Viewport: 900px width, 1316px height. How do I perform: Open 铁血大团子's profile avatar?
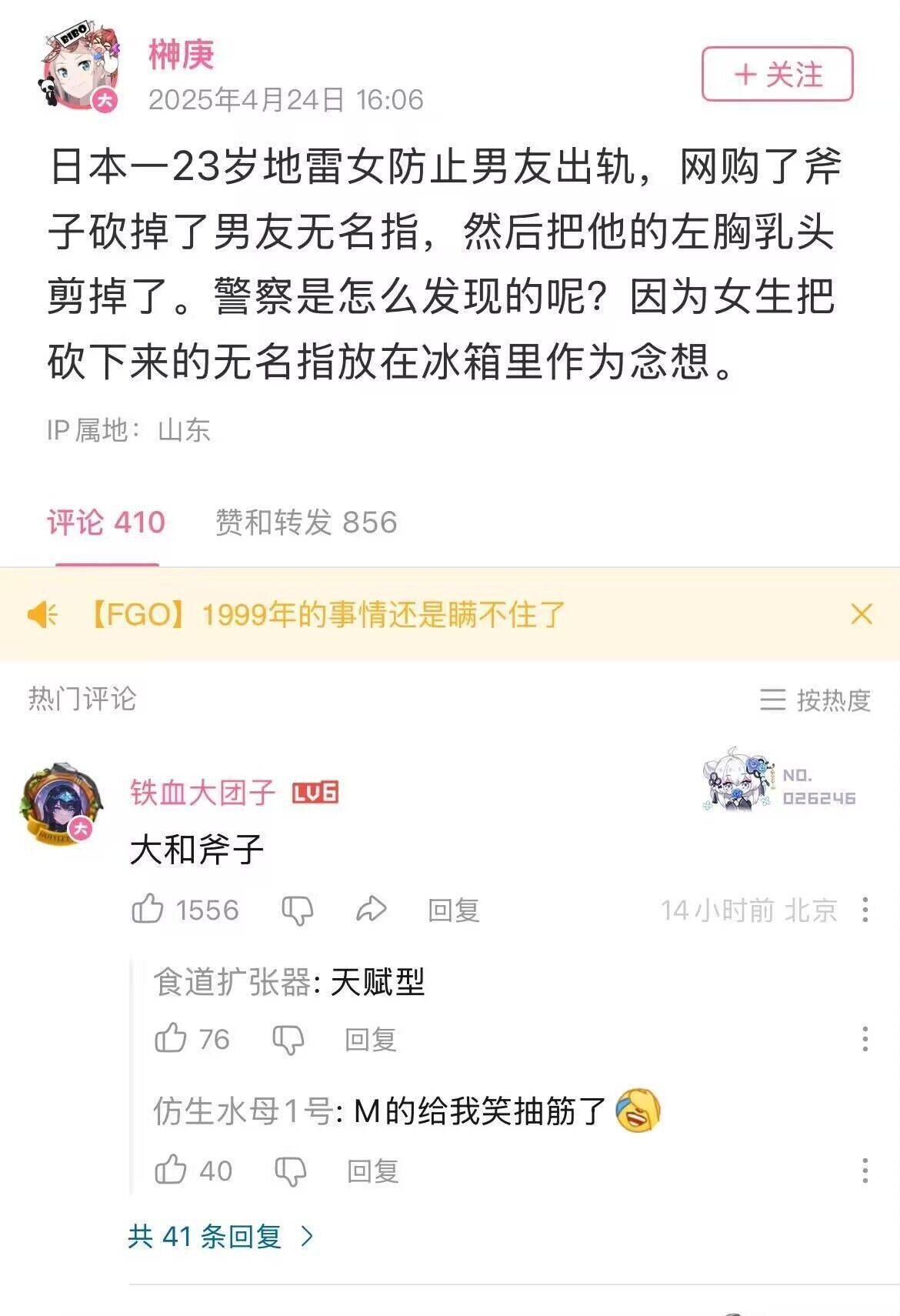pyautogui.click(x=60, y=804)
